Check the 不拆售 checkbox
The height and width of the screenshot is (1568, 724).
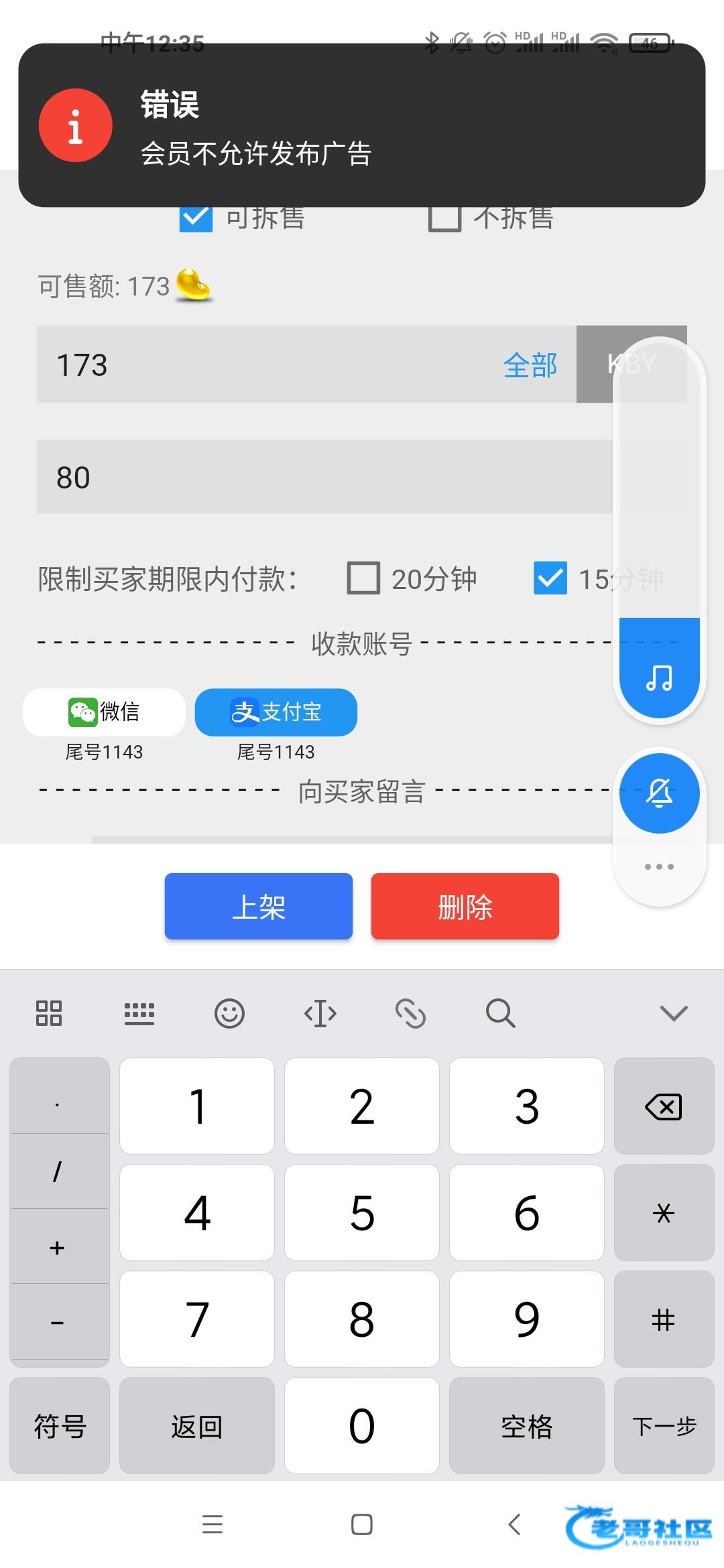click(444, 218)
